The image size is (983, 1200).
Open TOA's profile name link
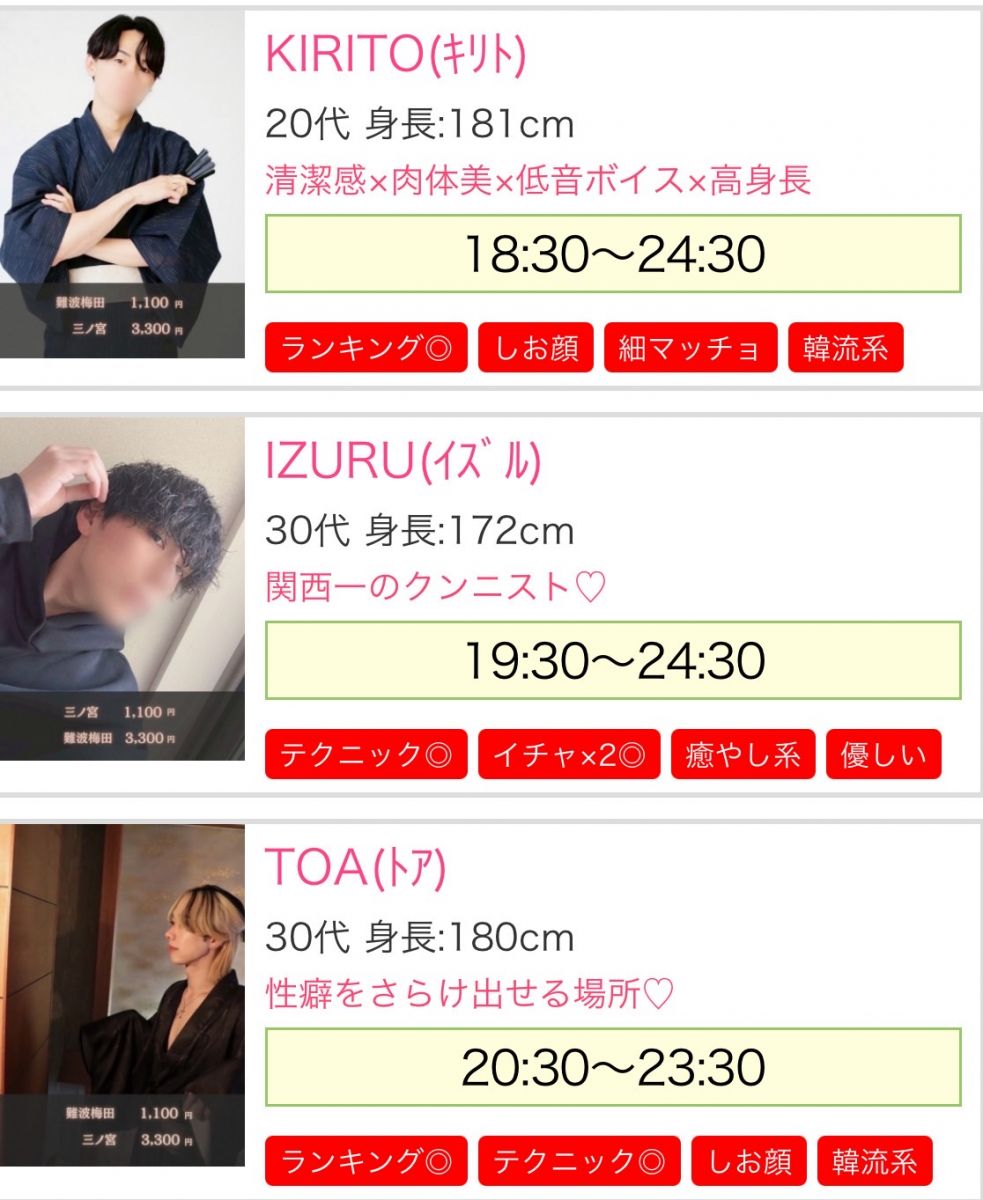pos(355,868)
